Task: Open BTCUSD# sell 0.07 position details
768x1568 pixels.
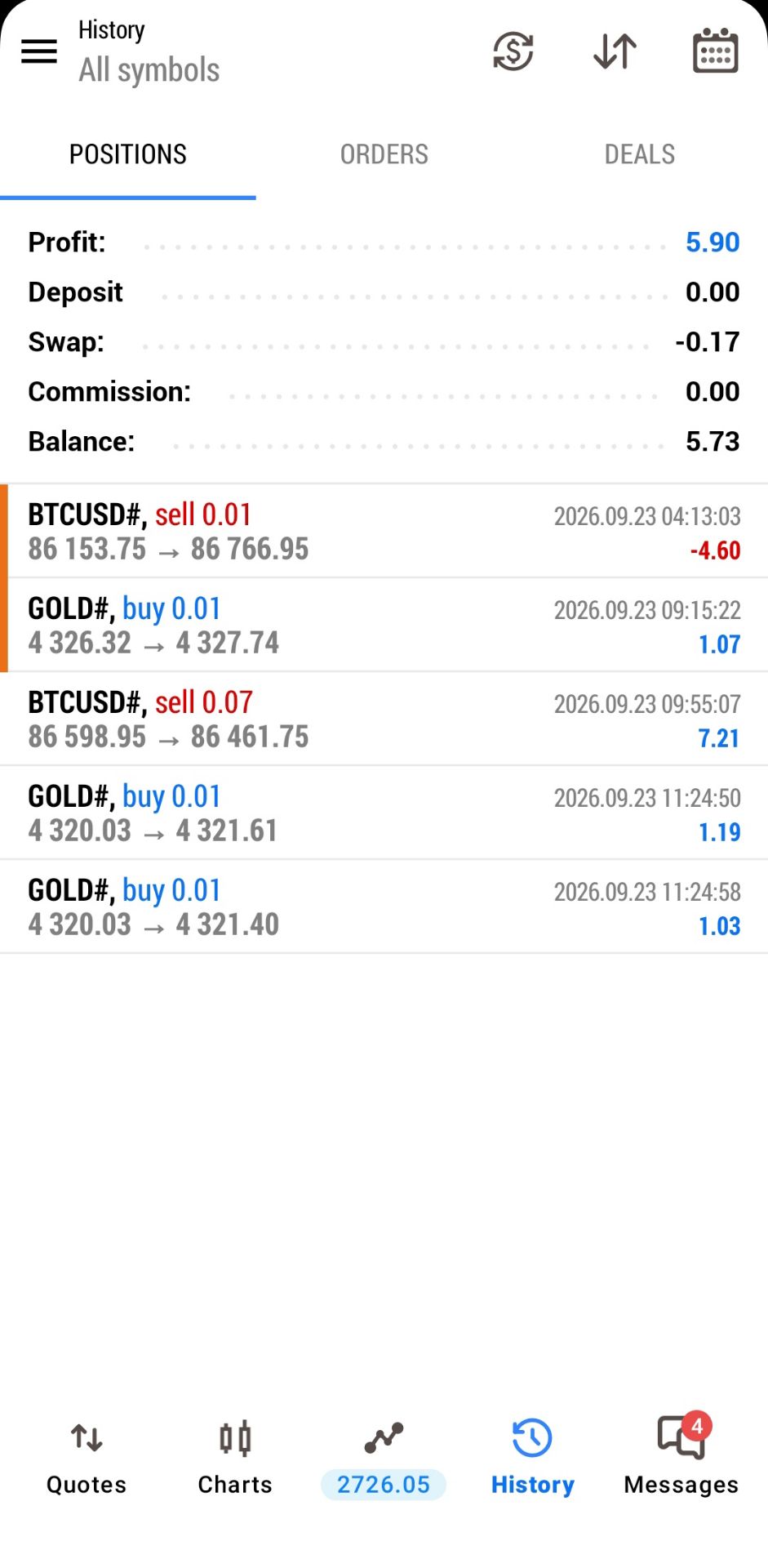Action: tap(384, 719)
